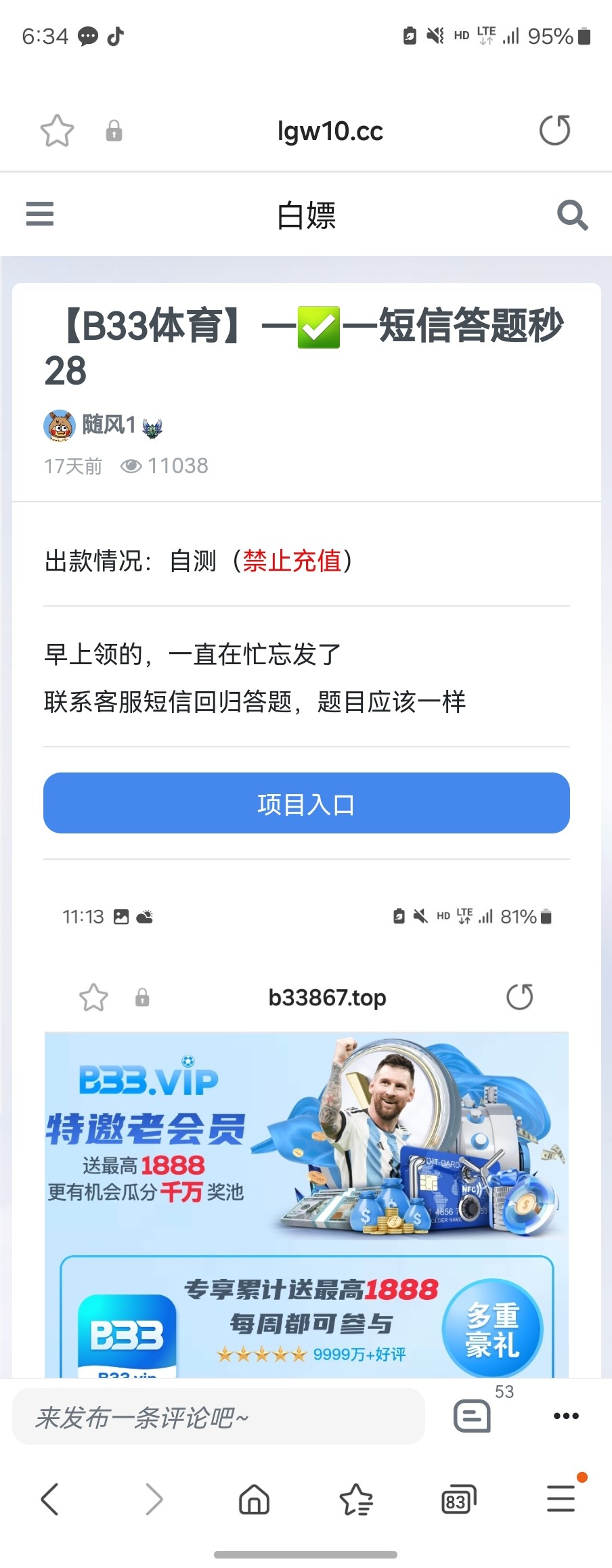The image size is (612, 1568).
Task: Go forward in browser history
Action: pos(154,1499)
